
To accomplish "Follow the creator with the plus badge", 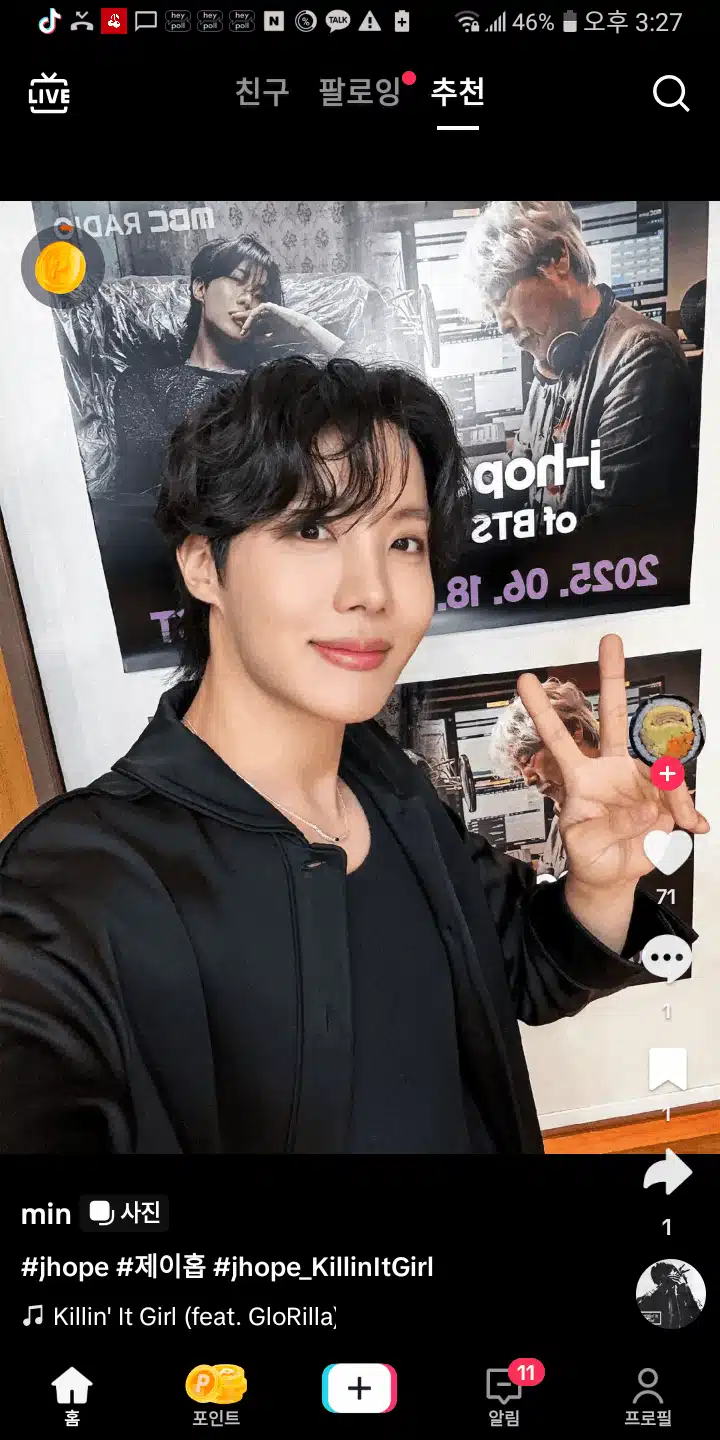I will click(667, 773).
